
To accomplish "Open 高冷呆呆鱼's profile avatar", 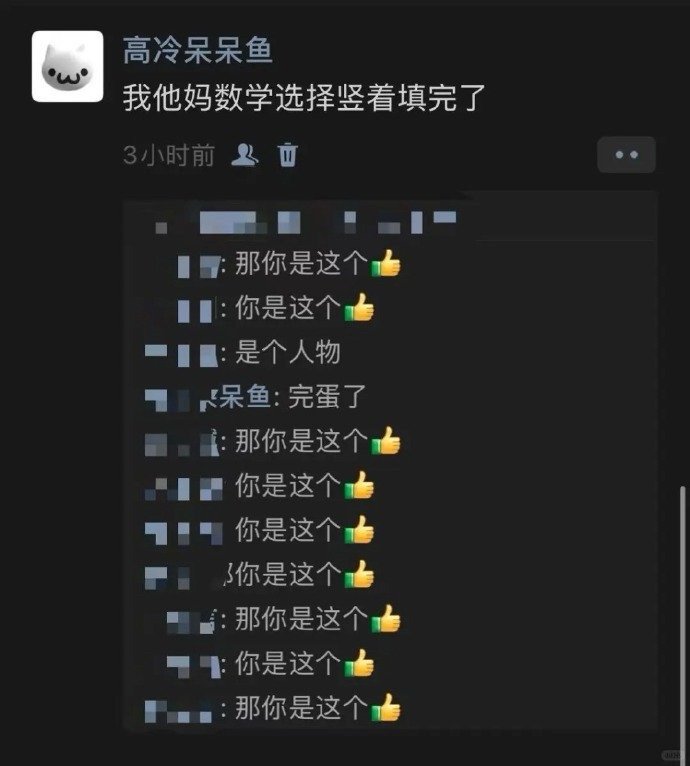I will (x=67, y=66).
